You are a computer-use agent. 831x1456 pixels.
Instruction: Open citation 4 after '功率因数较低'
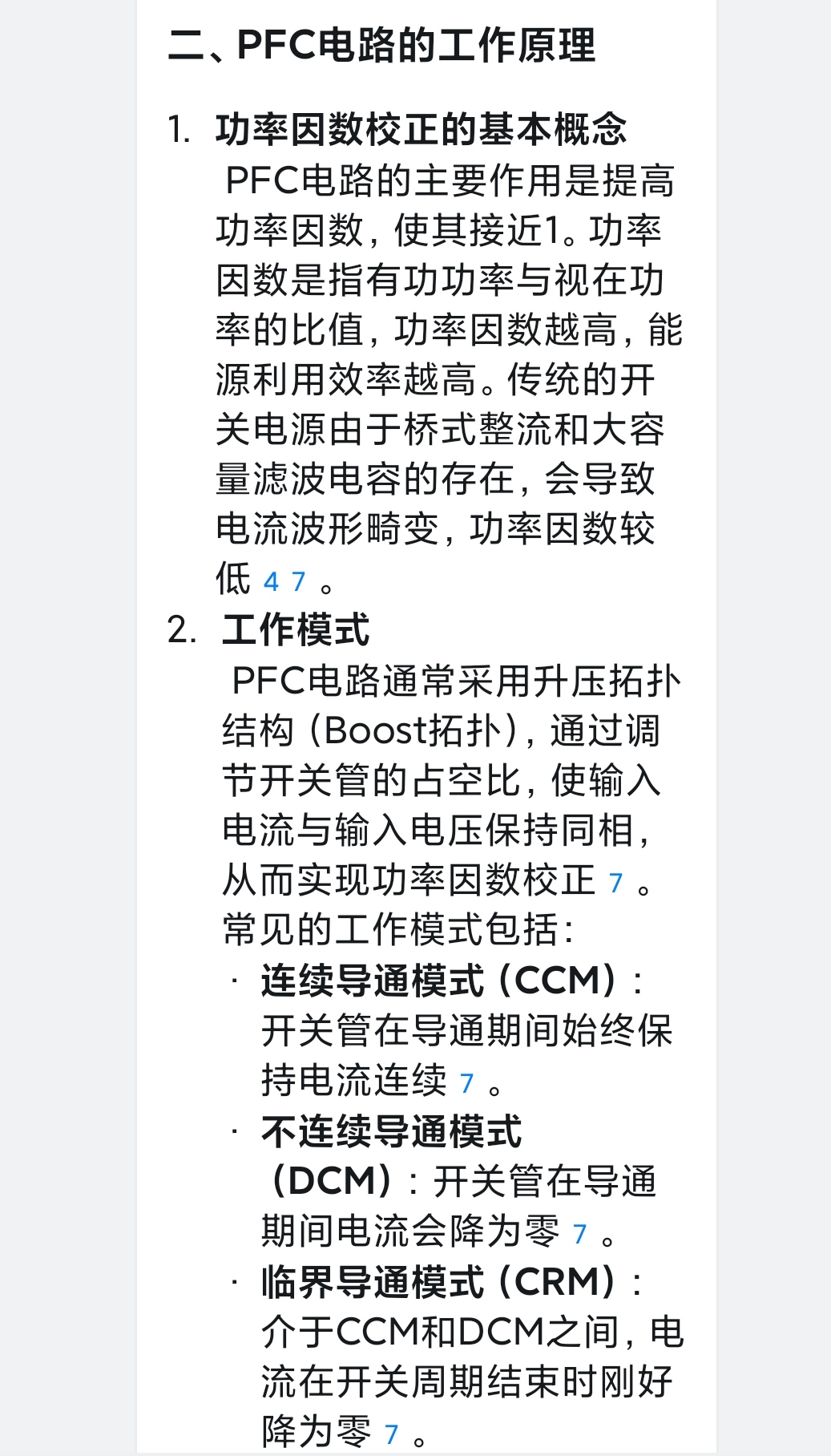(x=271, y=581)
